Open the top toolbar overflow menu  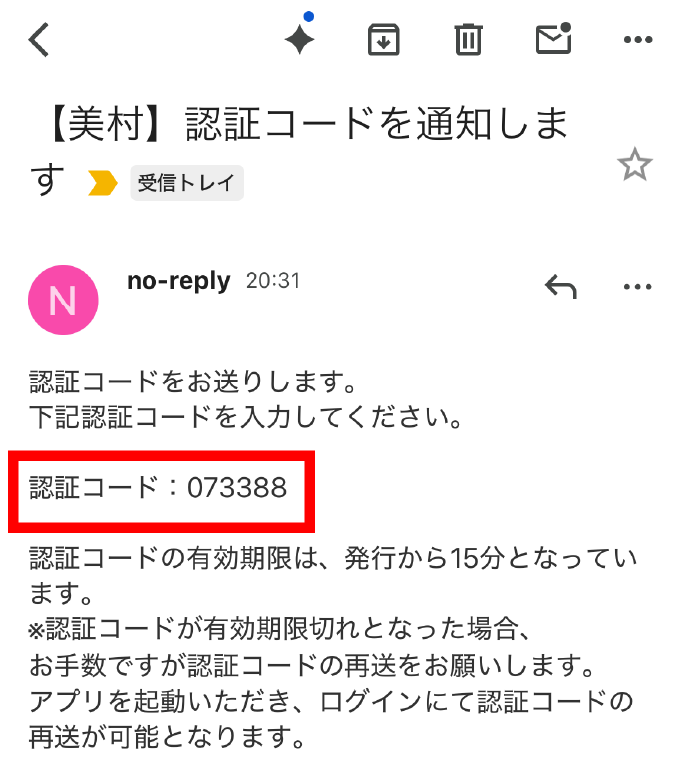click(x=637, y=40)
